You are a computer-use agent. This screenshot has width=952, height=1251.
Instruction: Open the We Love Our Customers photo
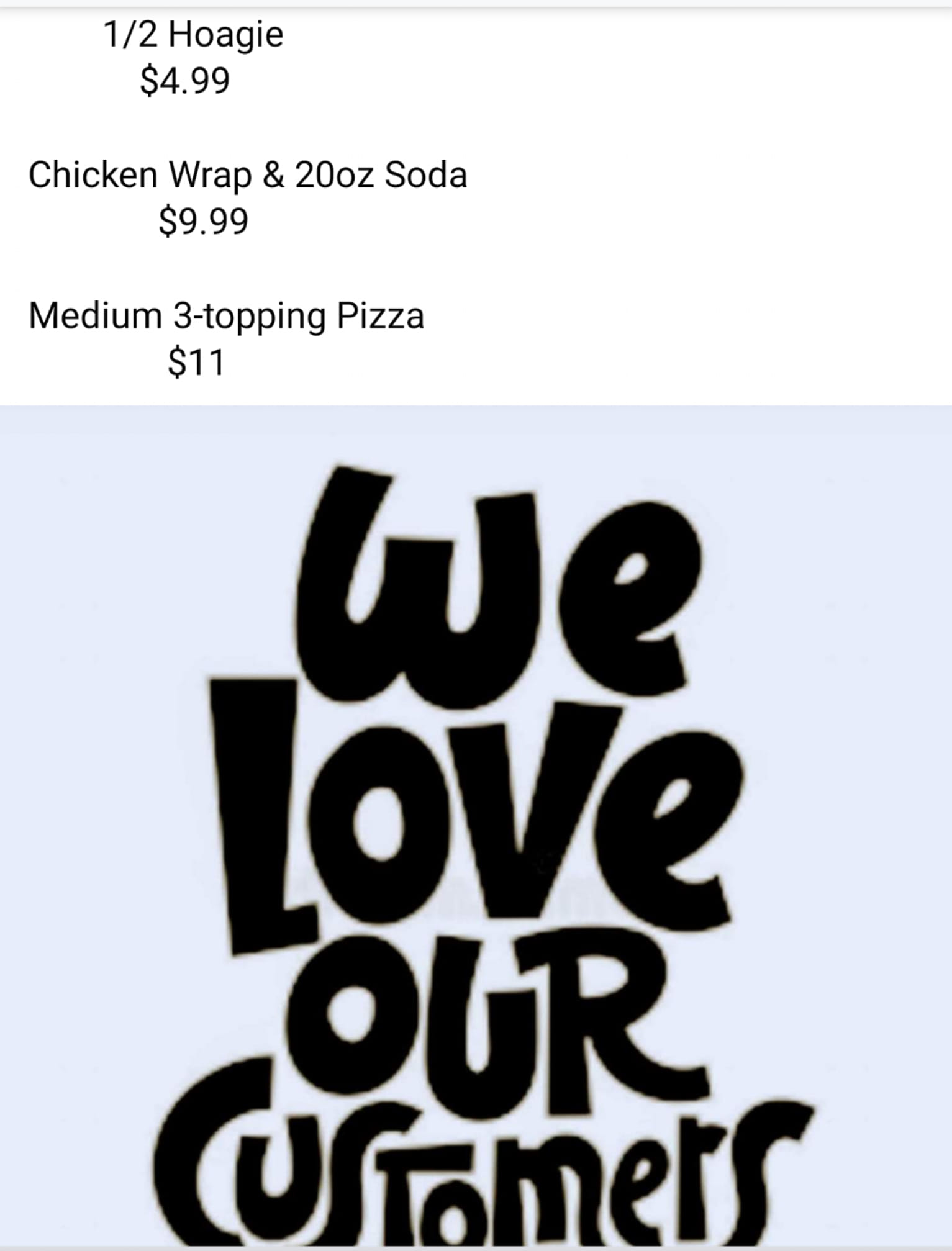click(476, 826)
